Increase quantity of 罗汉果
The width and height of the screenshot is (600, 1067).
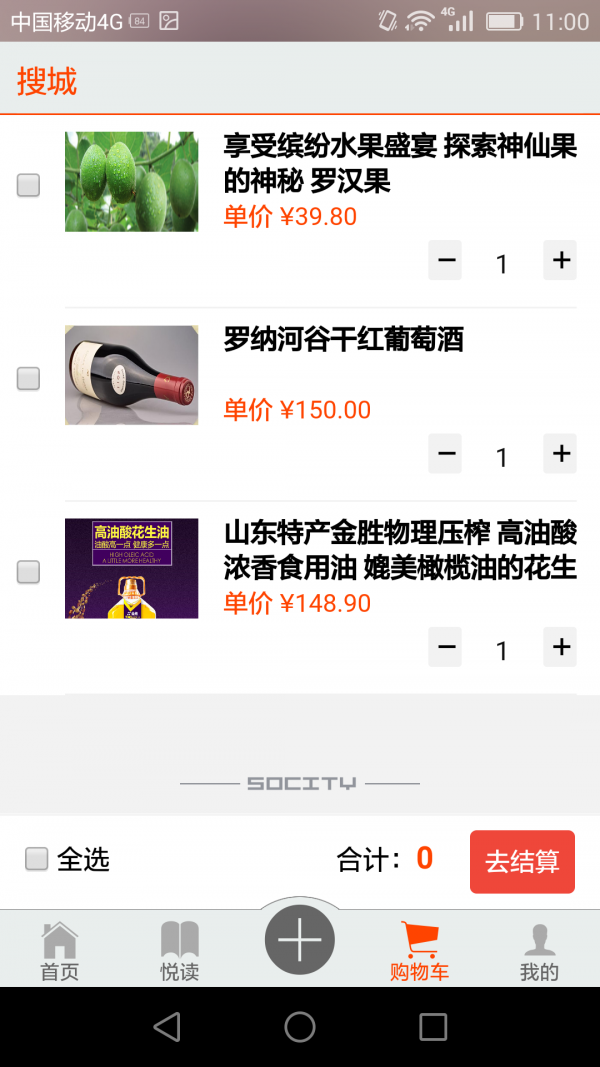(x=560, y=260)
